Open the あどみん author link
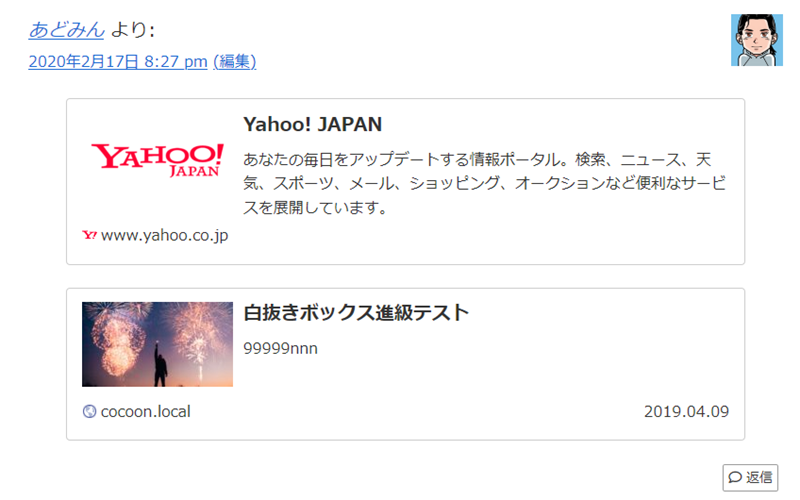 tap(67, 29)
